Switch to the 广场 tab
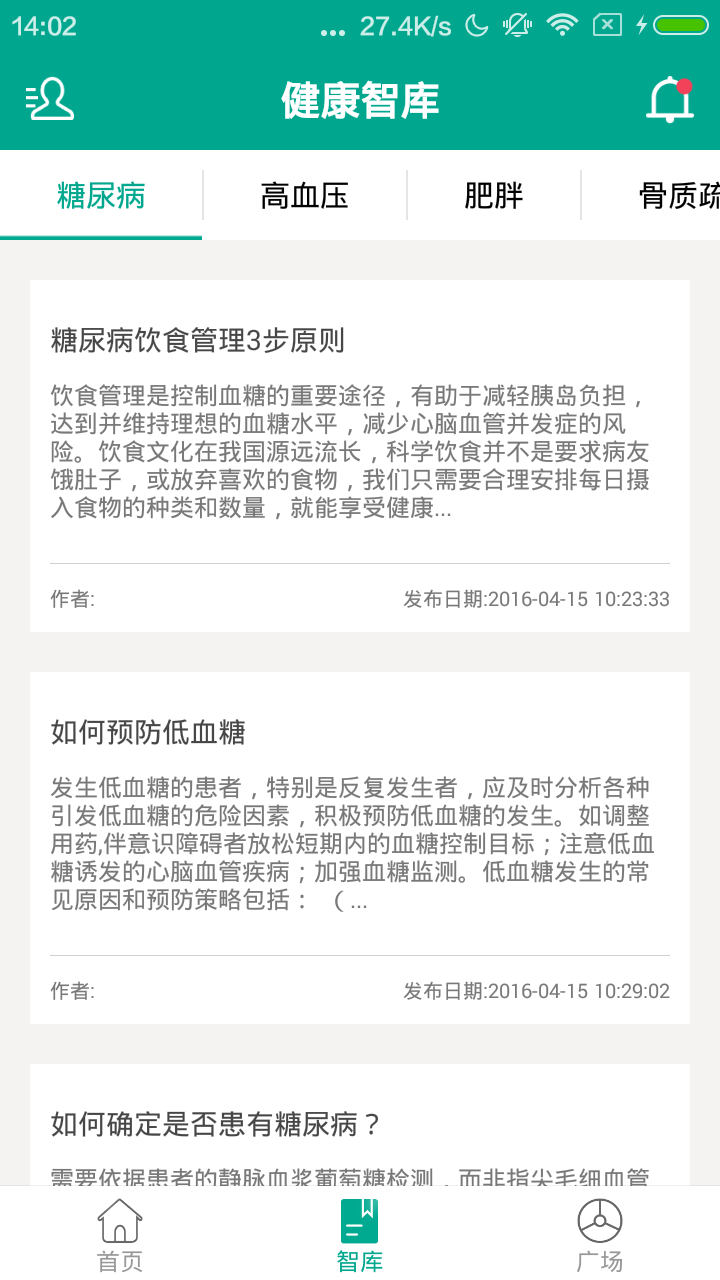 pyautogui.click(x=600, y=1235)
